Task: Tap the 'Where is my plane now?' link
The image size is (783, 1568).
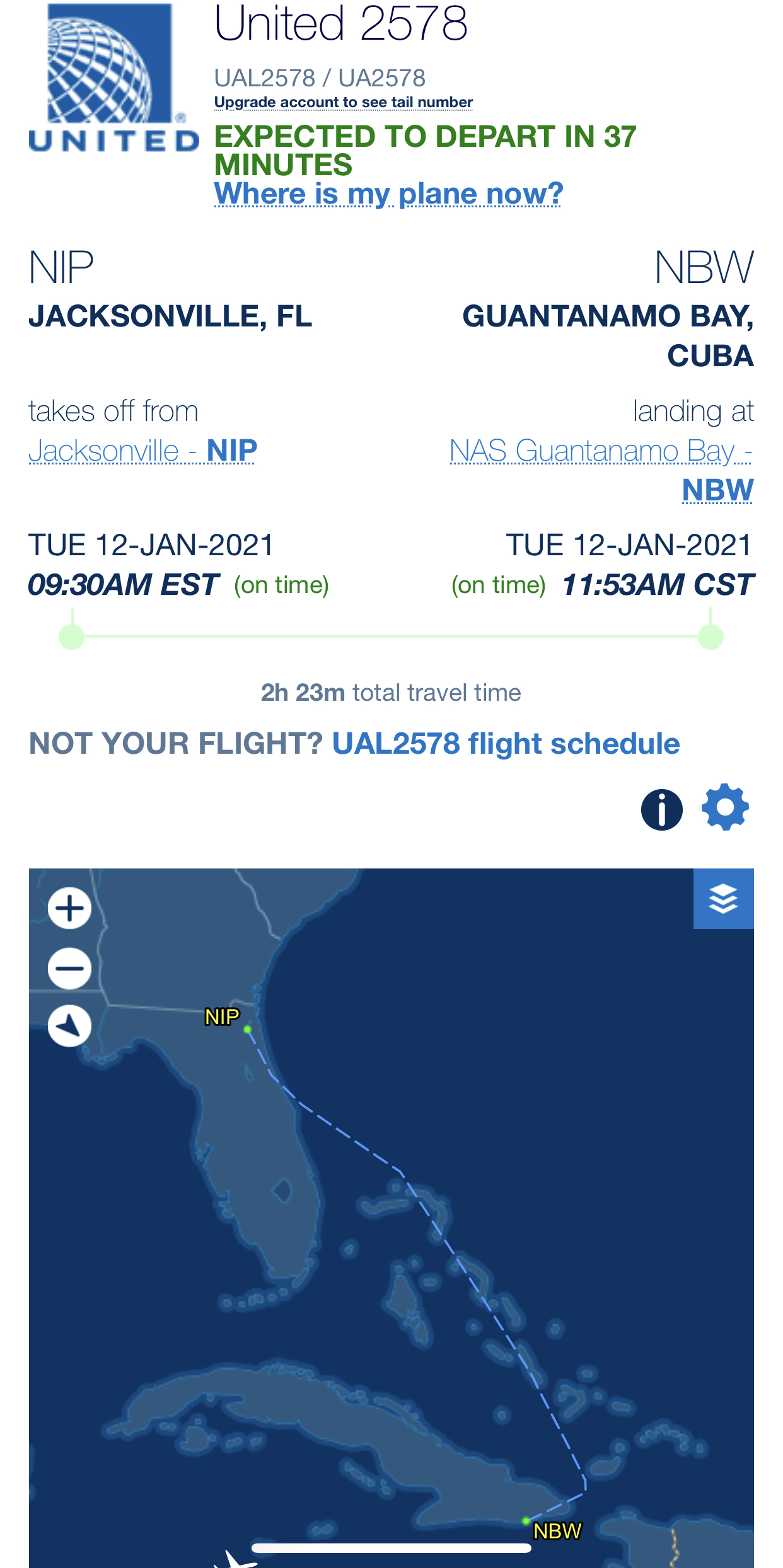Action: [388, 193]
